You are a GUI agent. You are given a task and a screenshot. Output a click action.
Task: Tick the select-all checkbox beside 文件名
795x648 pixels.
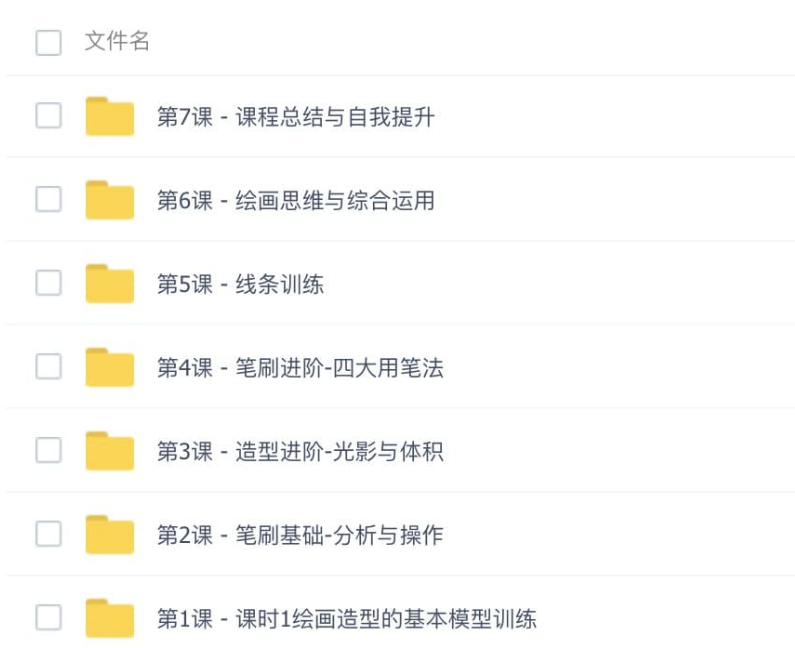(x=48, y=42)
